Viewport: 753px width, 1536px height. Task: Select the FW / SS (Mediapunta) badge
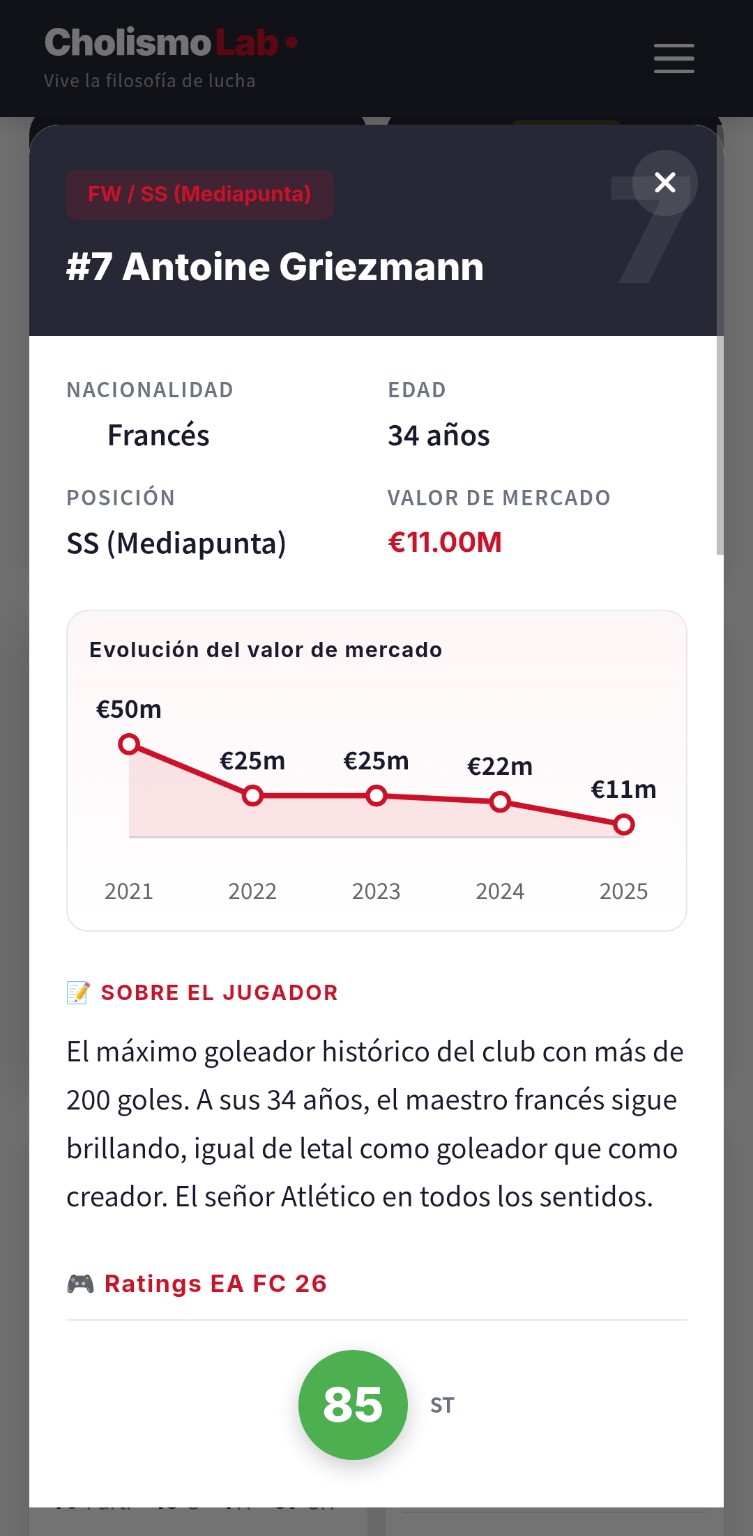click(x=200, y=195)
